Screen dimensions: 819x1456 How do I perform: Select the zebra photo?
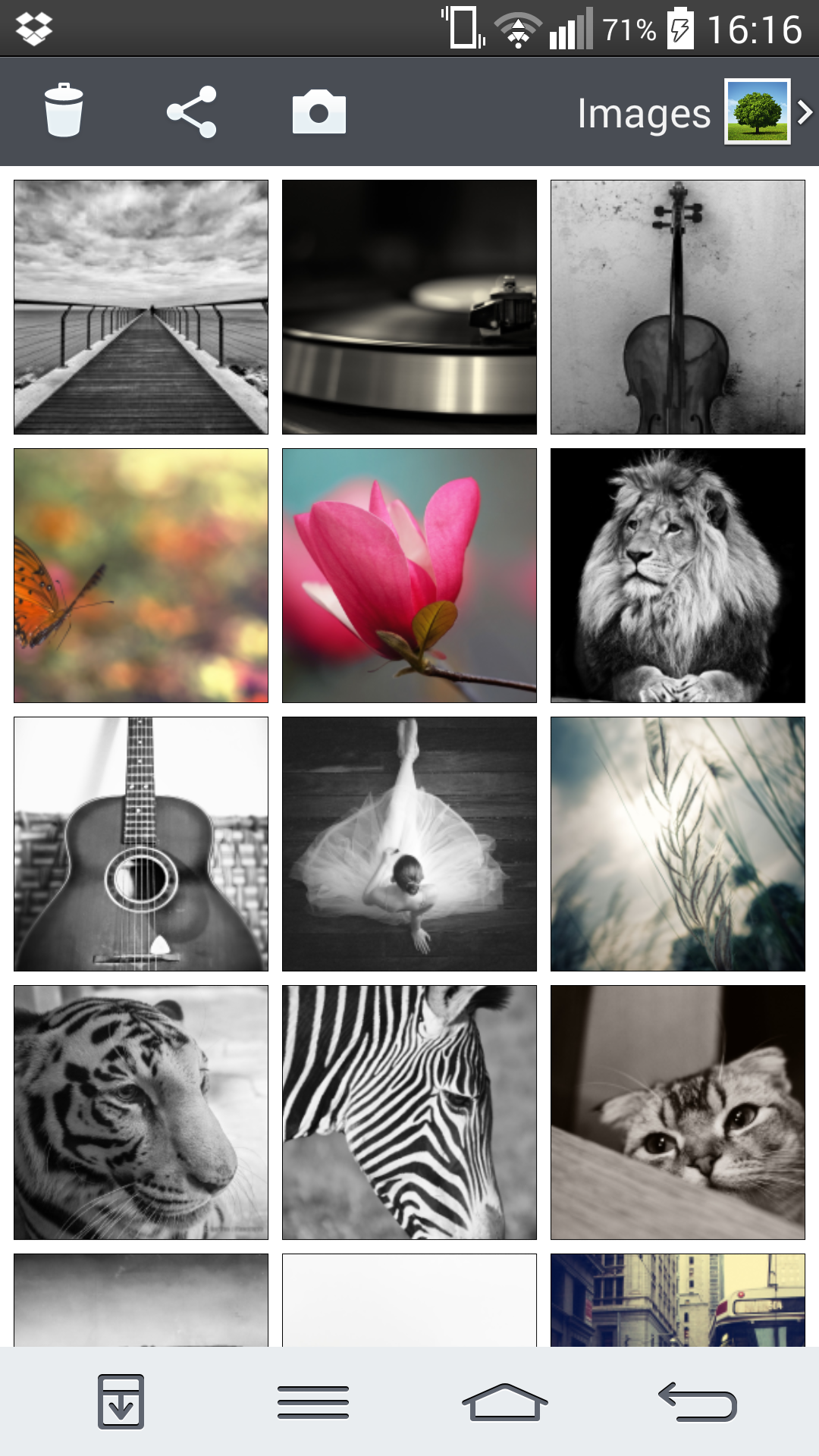point(409,1112)
